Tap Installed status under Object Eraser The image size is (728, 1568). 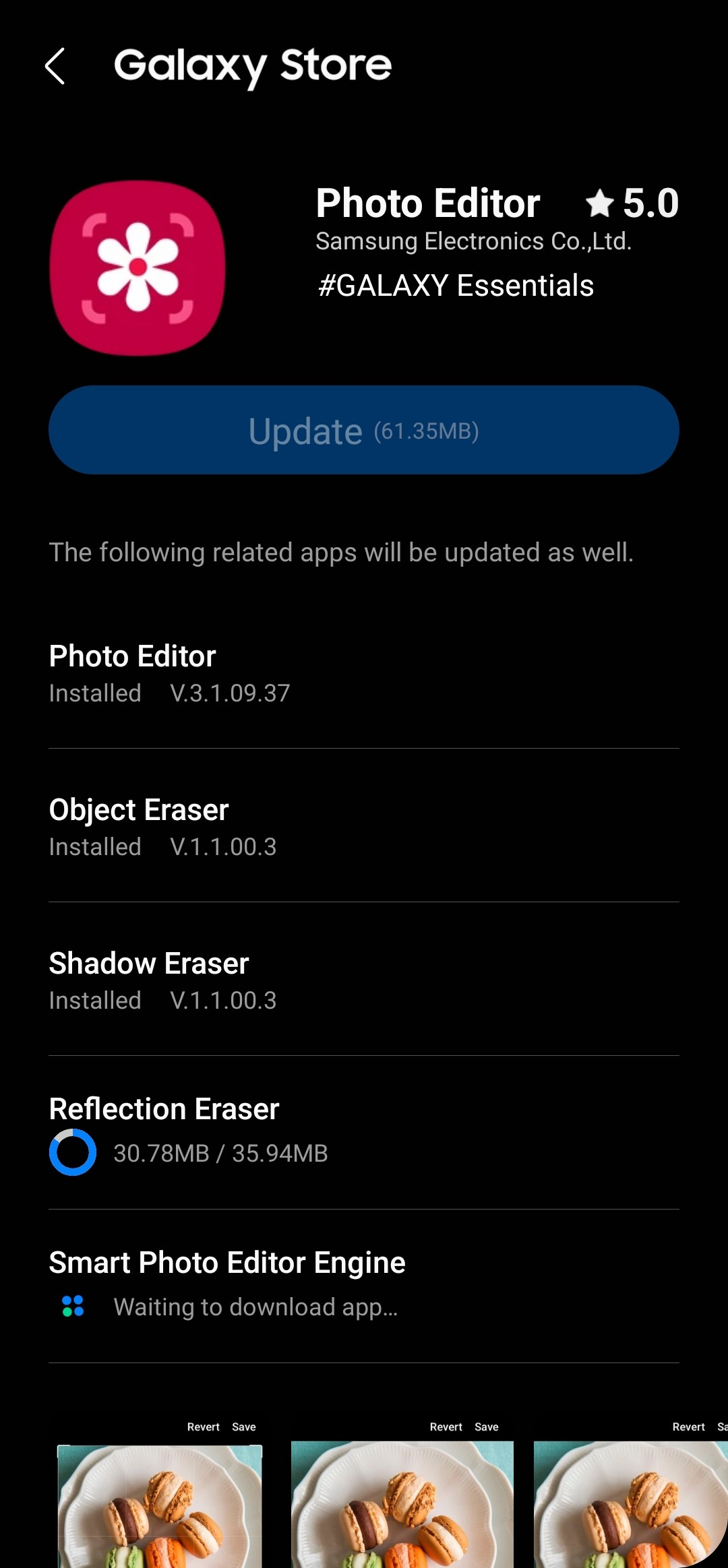pos(94,846)
